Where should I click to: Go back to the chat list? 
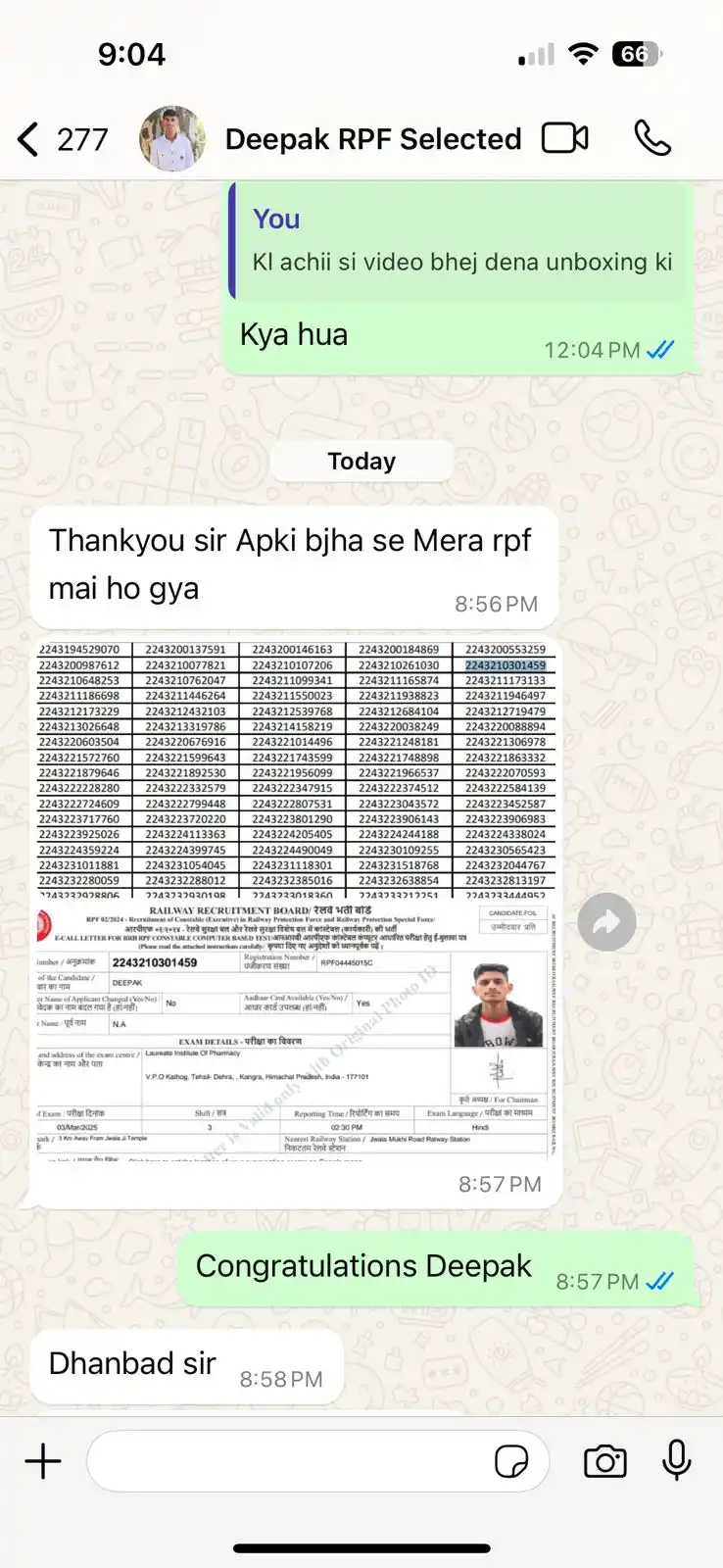(x=29, y=140)
